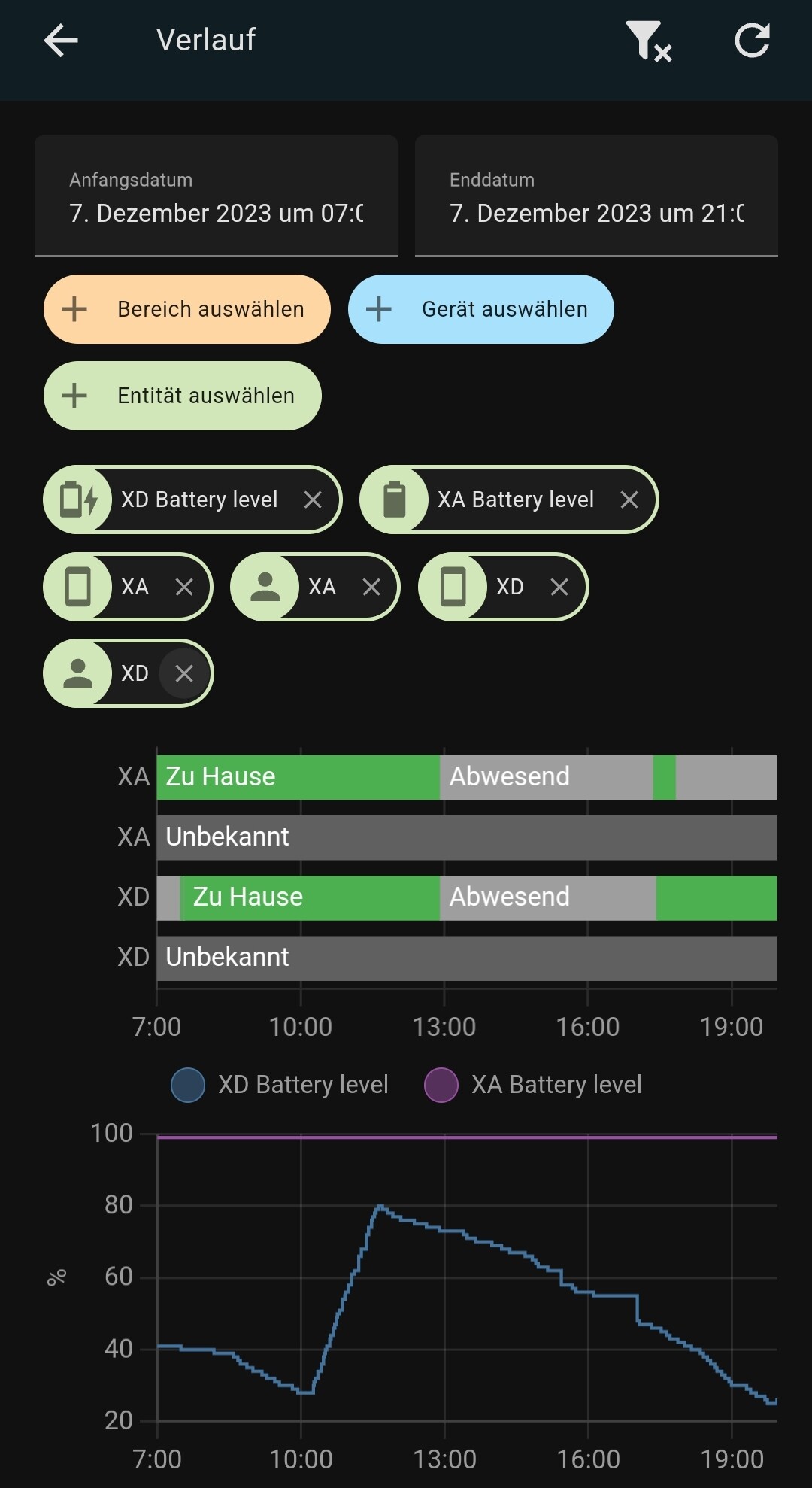
Task: Remove the XA Battery level chip
Action: coord(629,500)
